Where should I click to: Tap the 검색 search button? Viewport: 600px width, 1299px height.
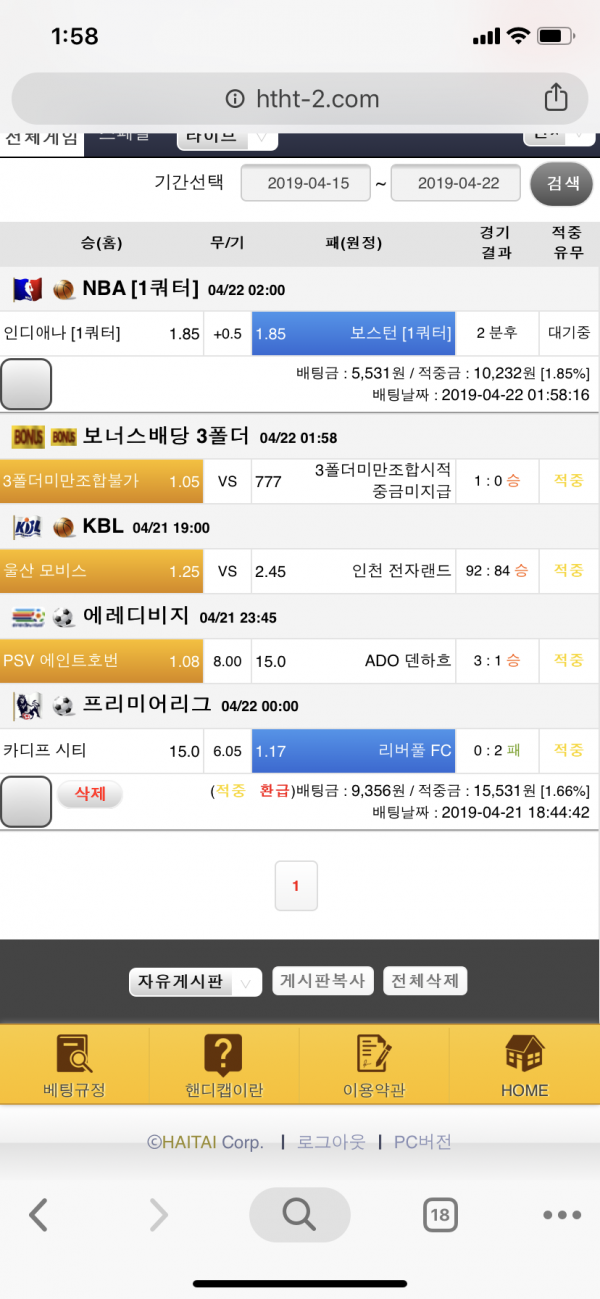click(x=562, y=183)
